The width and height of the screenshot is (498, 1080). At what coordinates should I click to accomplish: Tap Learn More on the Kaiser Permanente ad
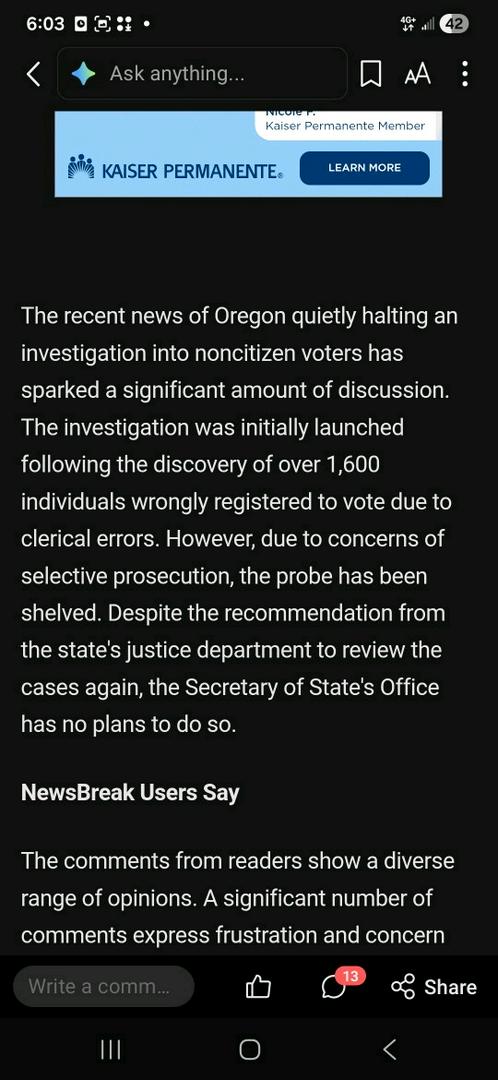364,168
